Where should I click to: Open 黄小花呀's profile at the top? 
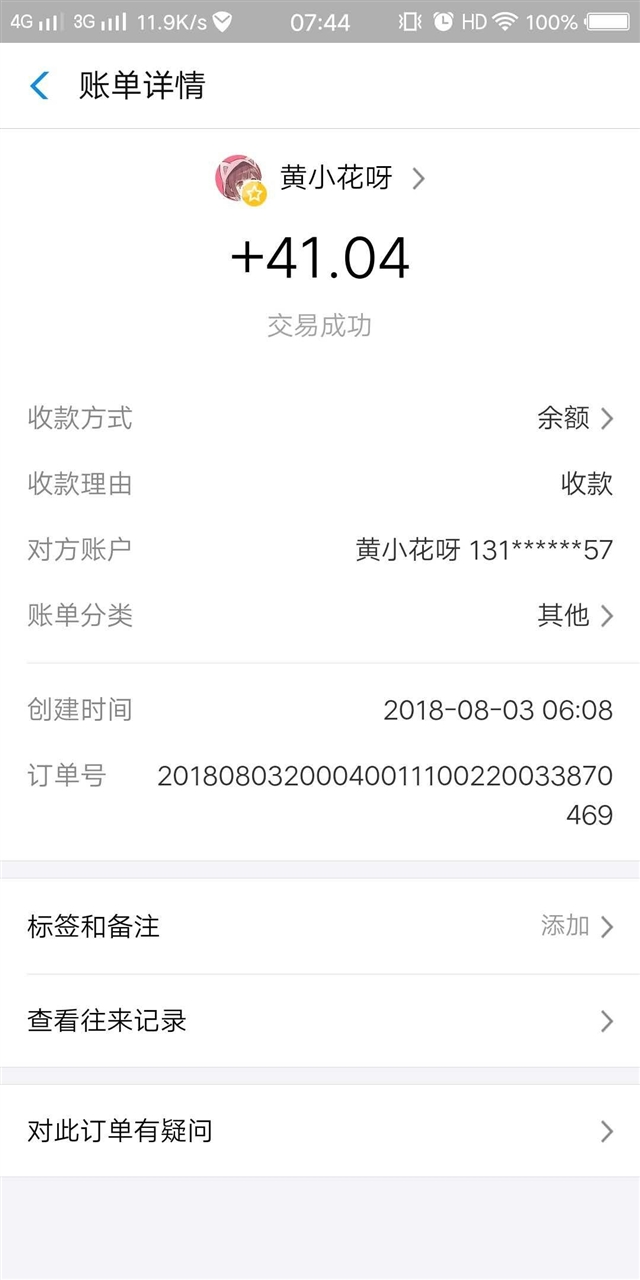pos(320,179)
